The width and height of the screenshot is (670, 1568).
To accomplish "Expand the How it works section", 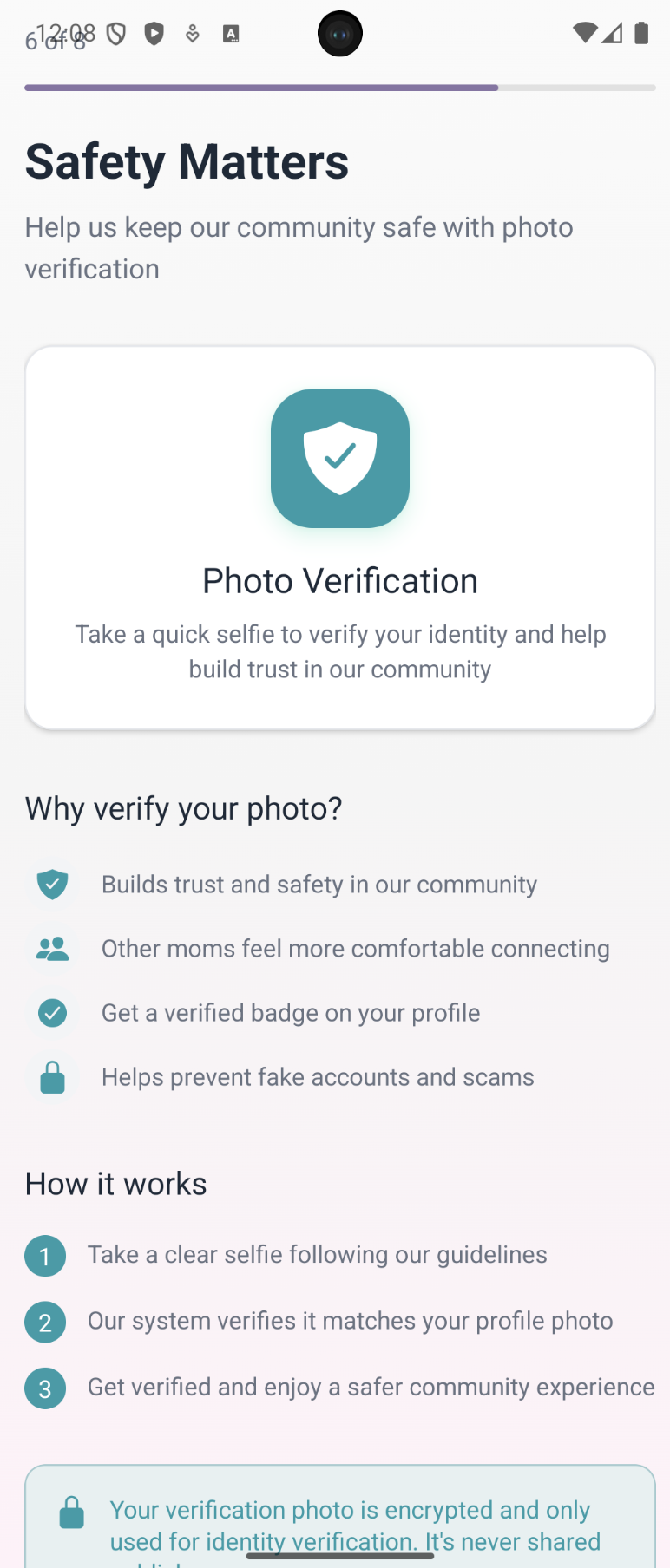I will pyautogui.click(x=115, y=1183).
